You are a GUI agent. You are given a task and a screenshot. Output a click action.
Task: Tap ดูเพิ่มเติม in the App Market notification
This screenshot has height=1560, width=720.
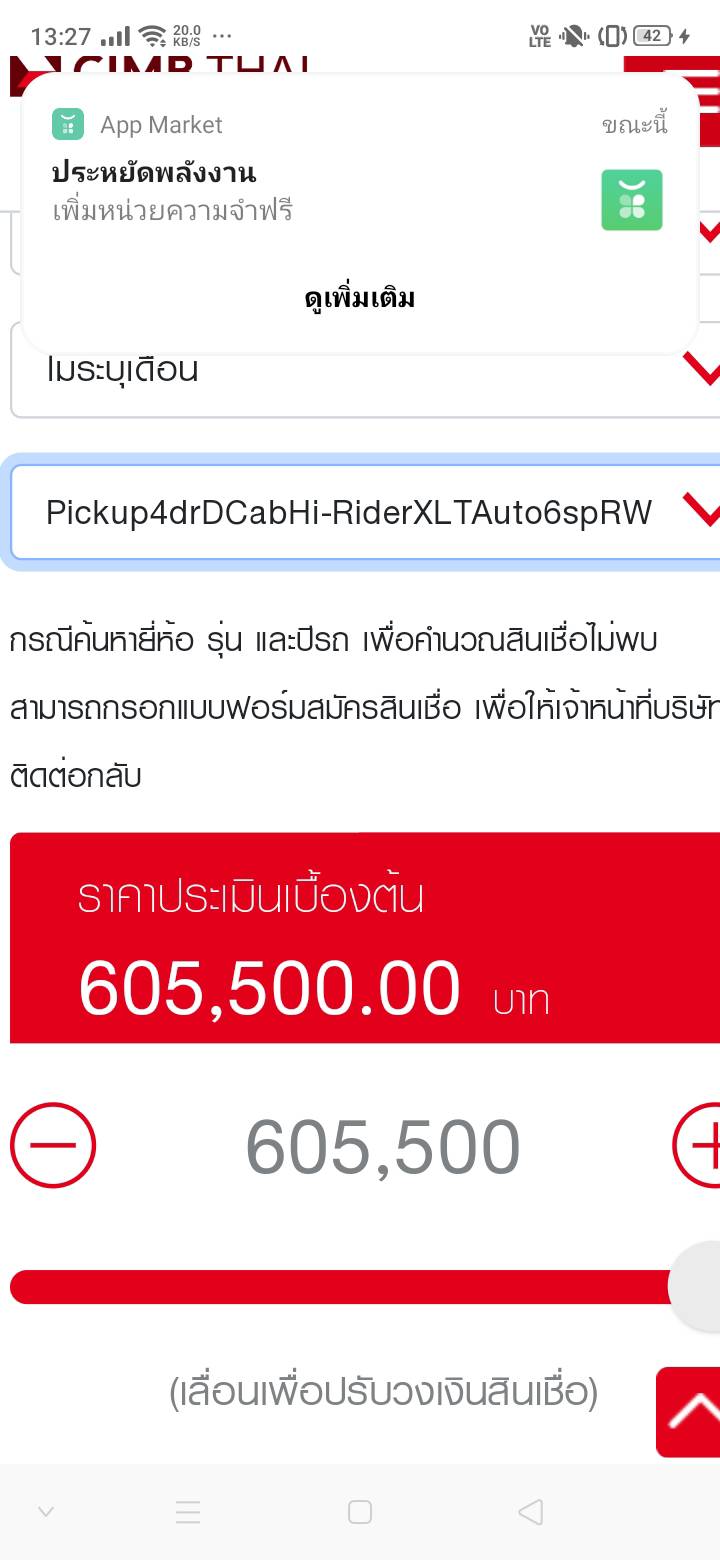click(x=359, y=298)
